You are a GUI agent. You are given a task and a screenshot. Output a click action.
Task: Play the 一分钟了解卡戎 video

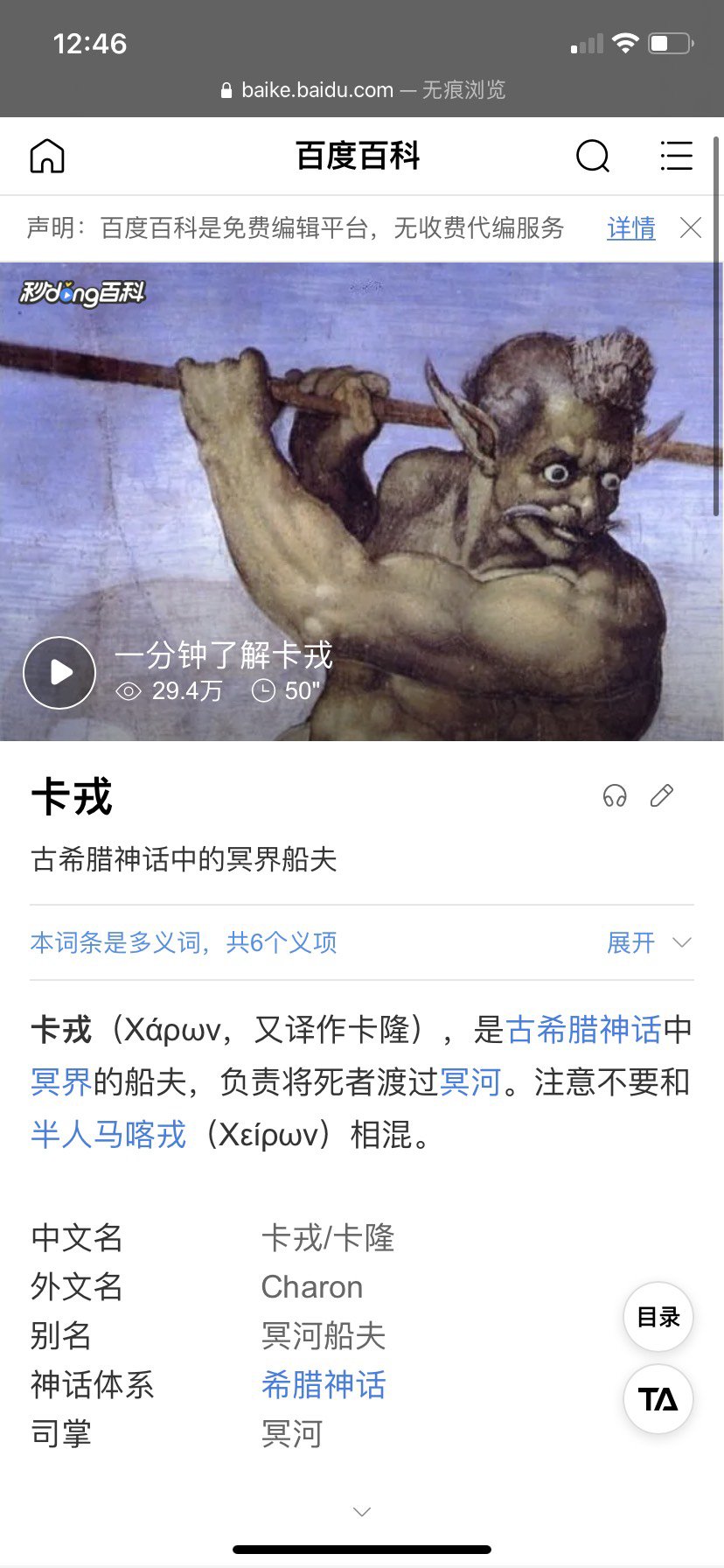59,672
